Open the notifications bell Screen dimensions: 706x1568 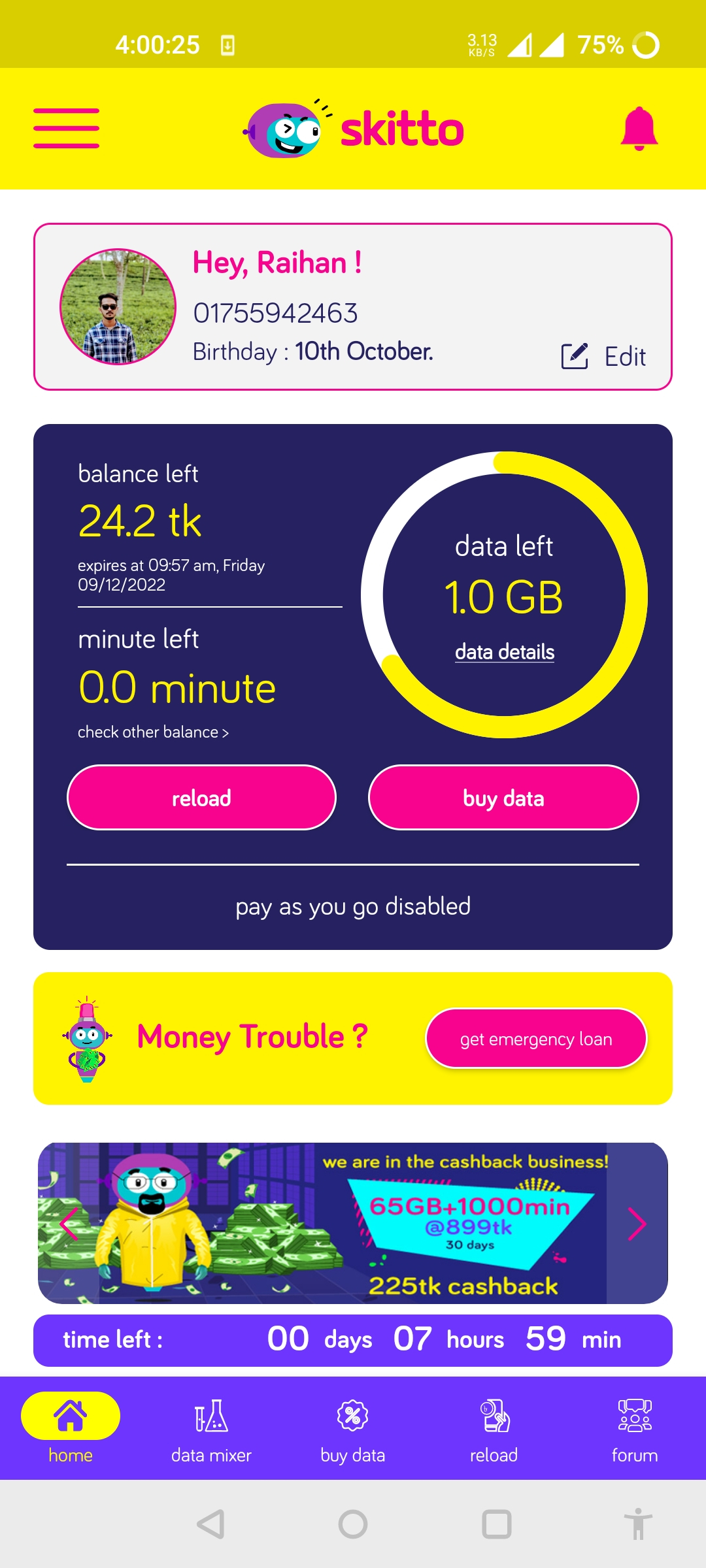[639, 129]
